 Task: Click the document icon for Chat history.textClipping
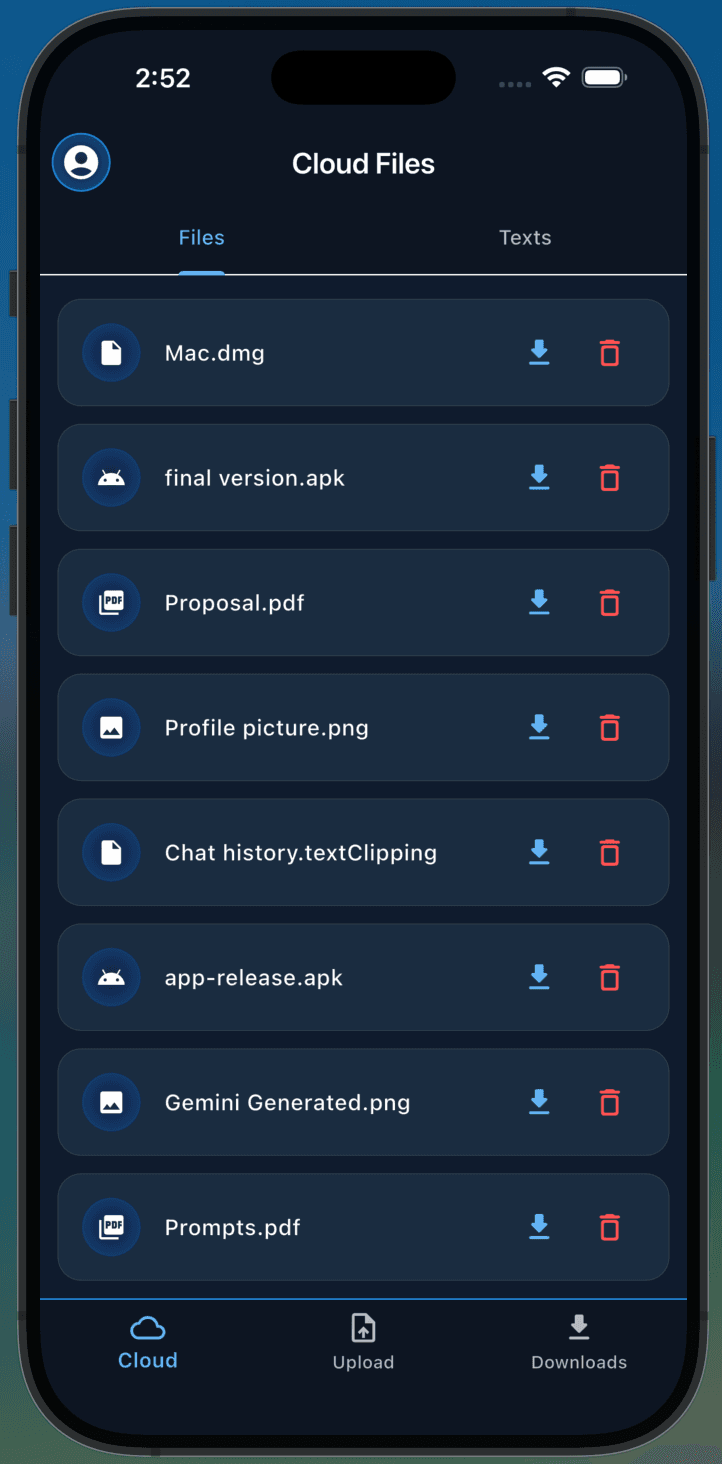(x=111, y=852)
